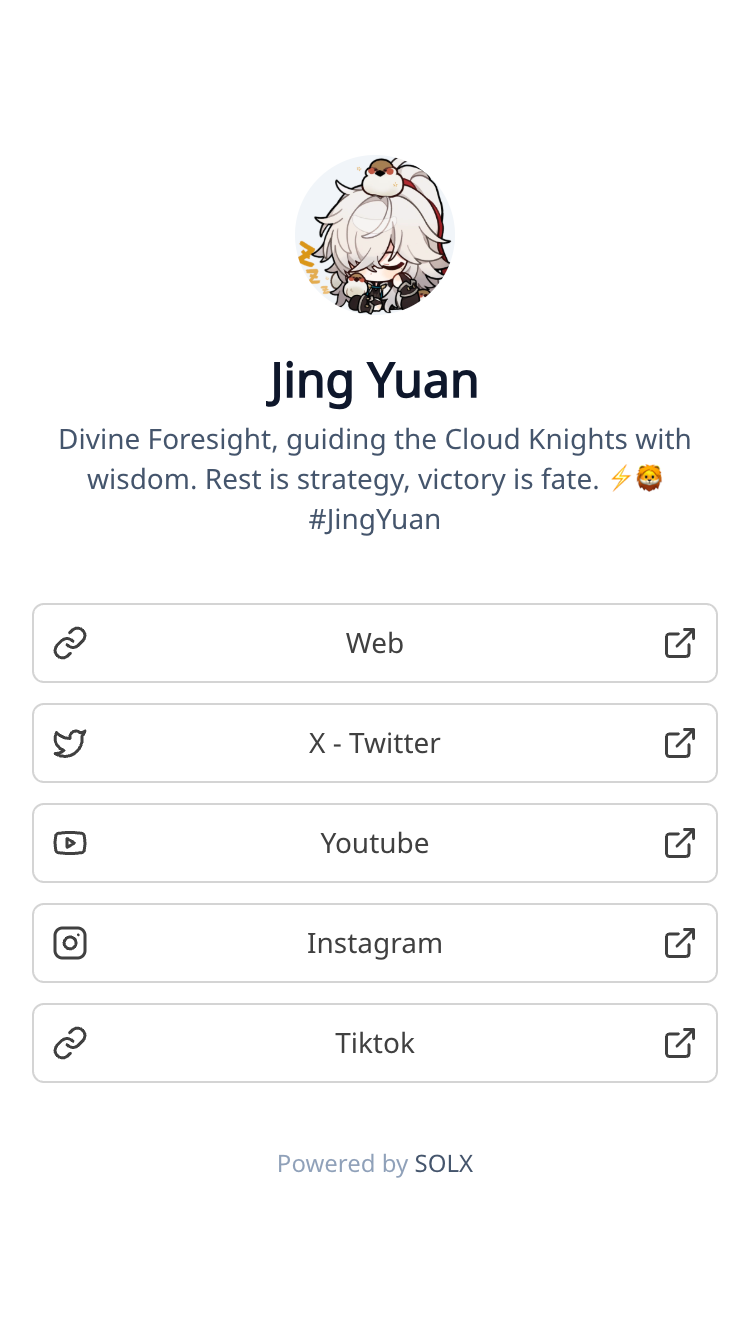The width and height of the screenshot is (750, 1334).
Task: Click the SOLX link at the bottom
Action: pos(444,1163)
